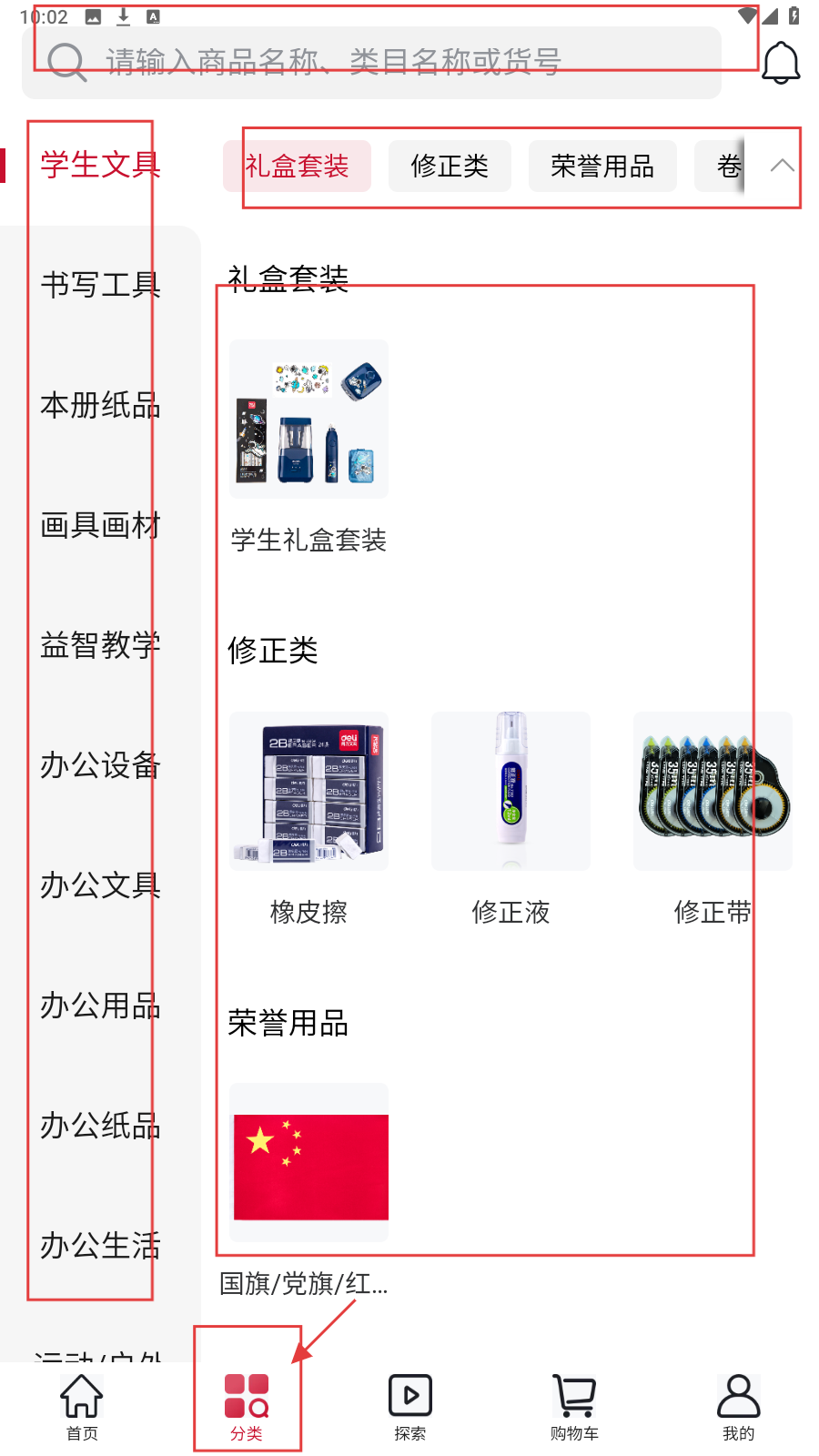Viewport: 819px width, 1456px height.
Task: Switch to the 我的 tab
Action: [x=738, y=1407]
